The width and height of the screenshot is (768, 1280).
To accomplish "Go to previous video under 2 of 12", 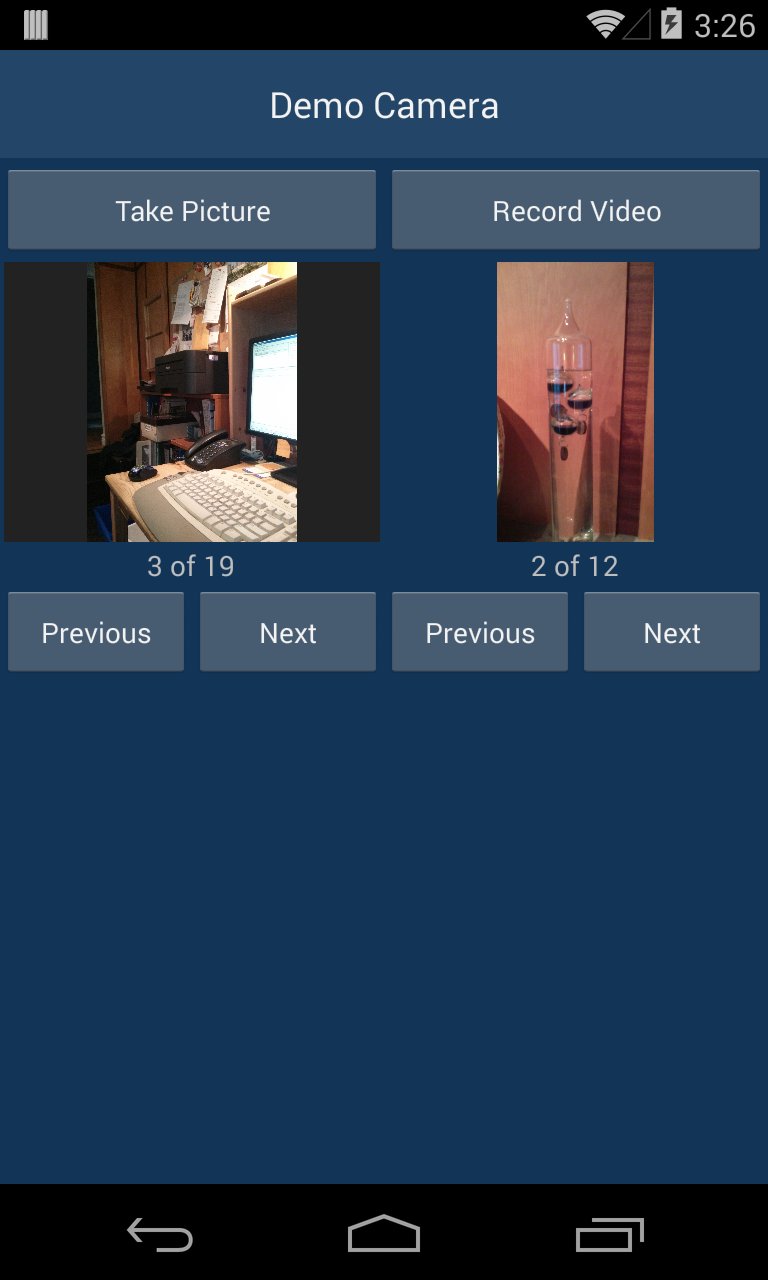I will [480, 632].
